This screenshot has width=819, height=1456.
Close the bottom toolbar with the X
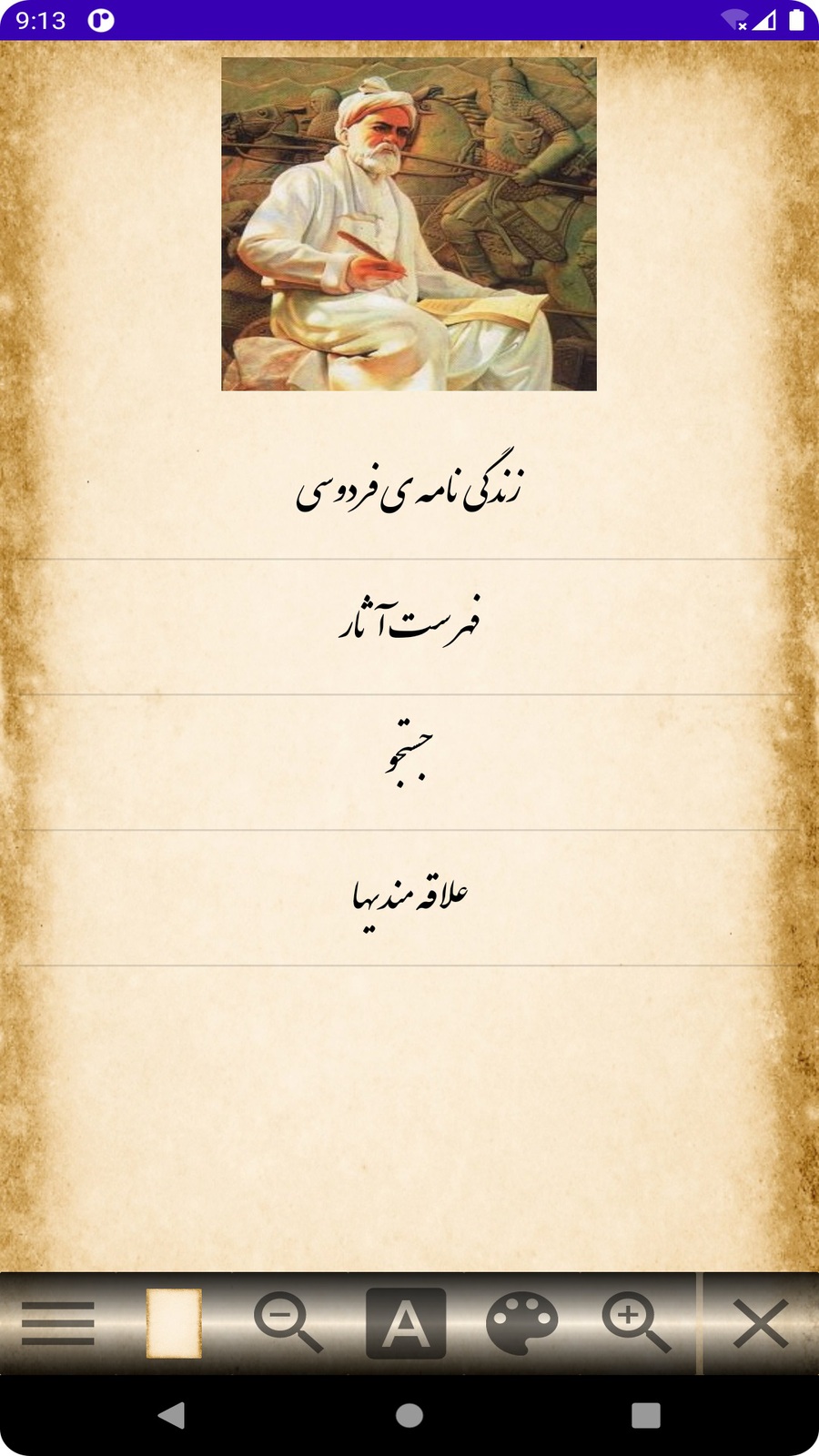point(760,1322)
